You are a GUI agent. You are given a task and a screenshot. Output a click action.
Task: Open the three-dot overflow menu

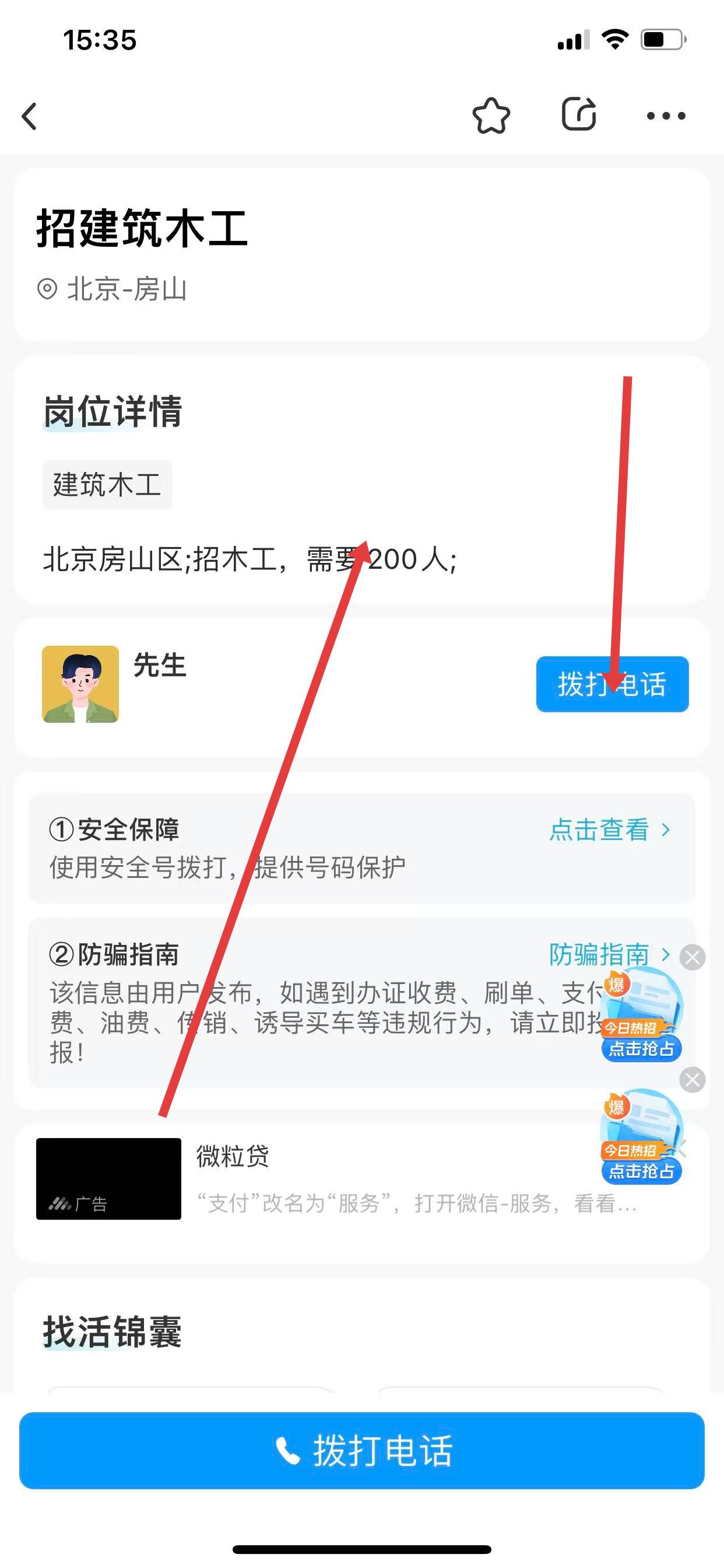[x=666, y=116]
